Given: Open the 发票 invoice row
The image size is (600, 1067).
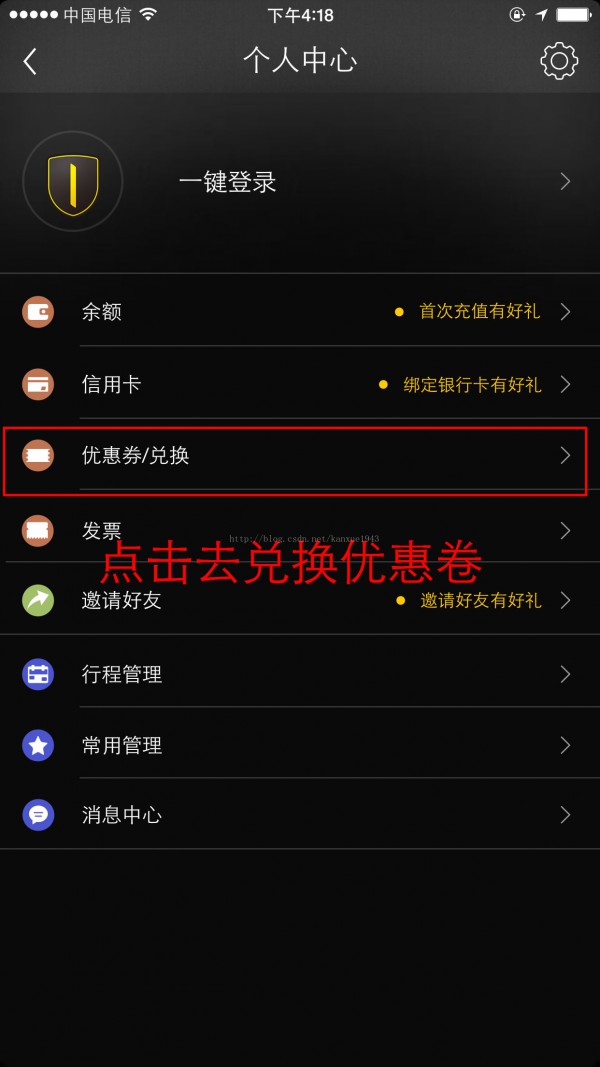Looking at the screenshot, I should click(x=300, y=530).
